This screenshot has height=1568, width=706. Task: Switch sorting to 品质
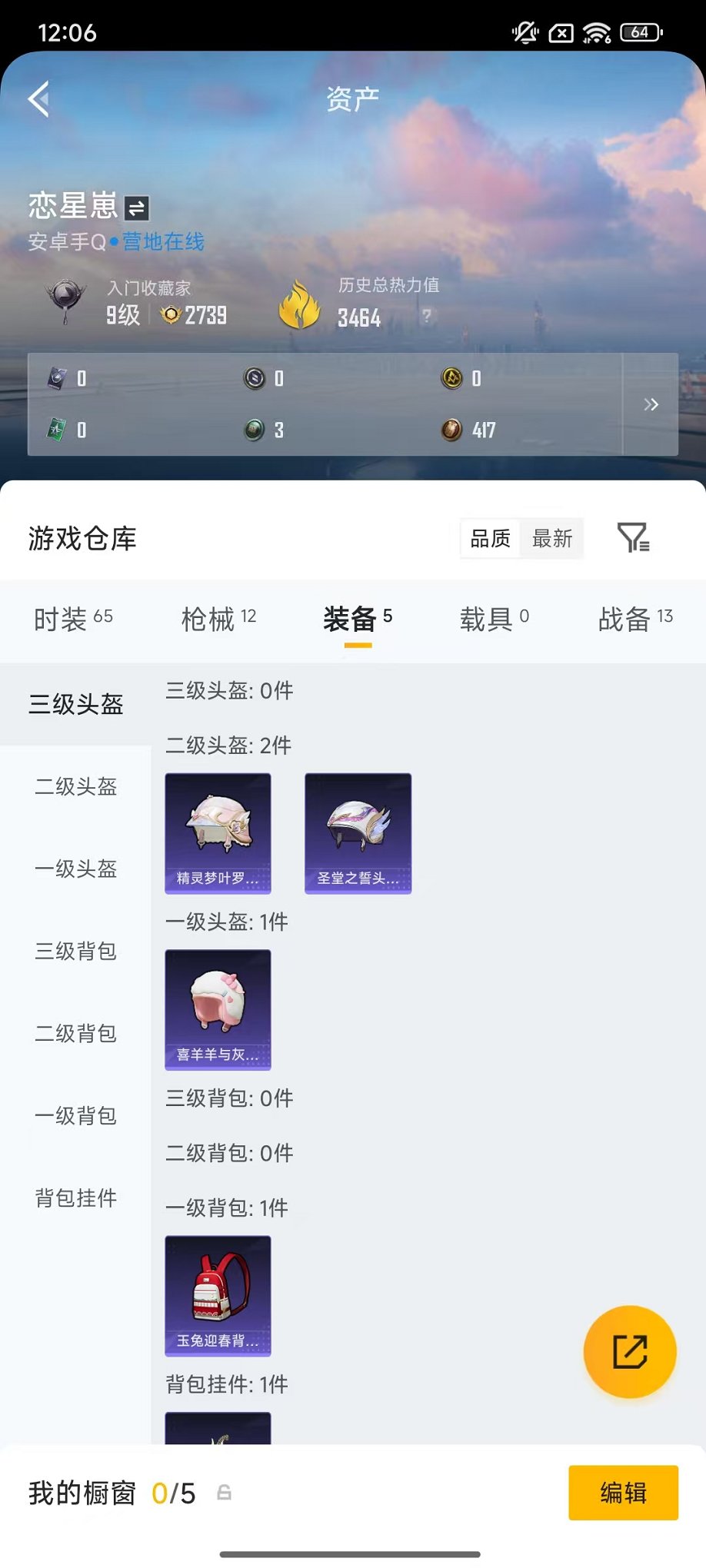pos(490,539)
